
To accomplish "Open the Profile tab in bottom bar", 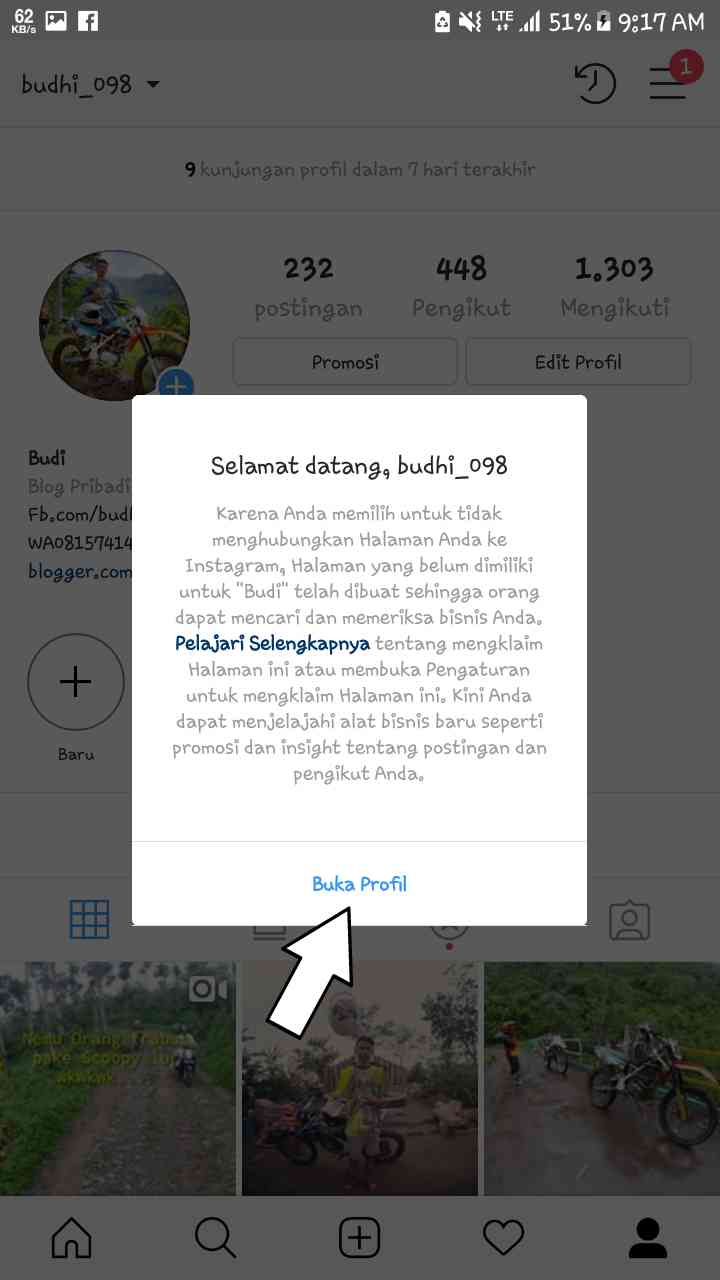I will (x=648, y=1238).
